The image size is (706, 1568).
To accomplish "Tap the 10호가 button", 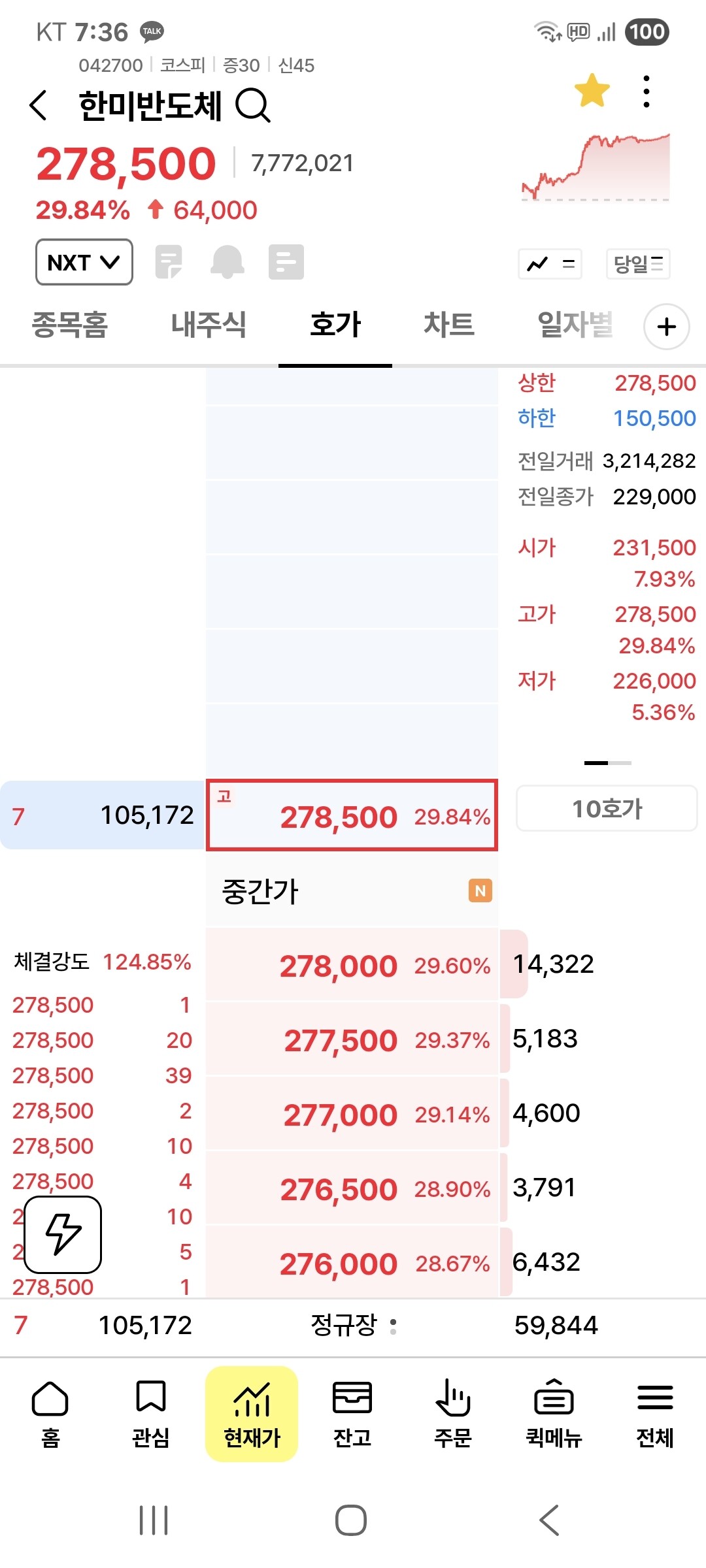I will pos(607,808).
